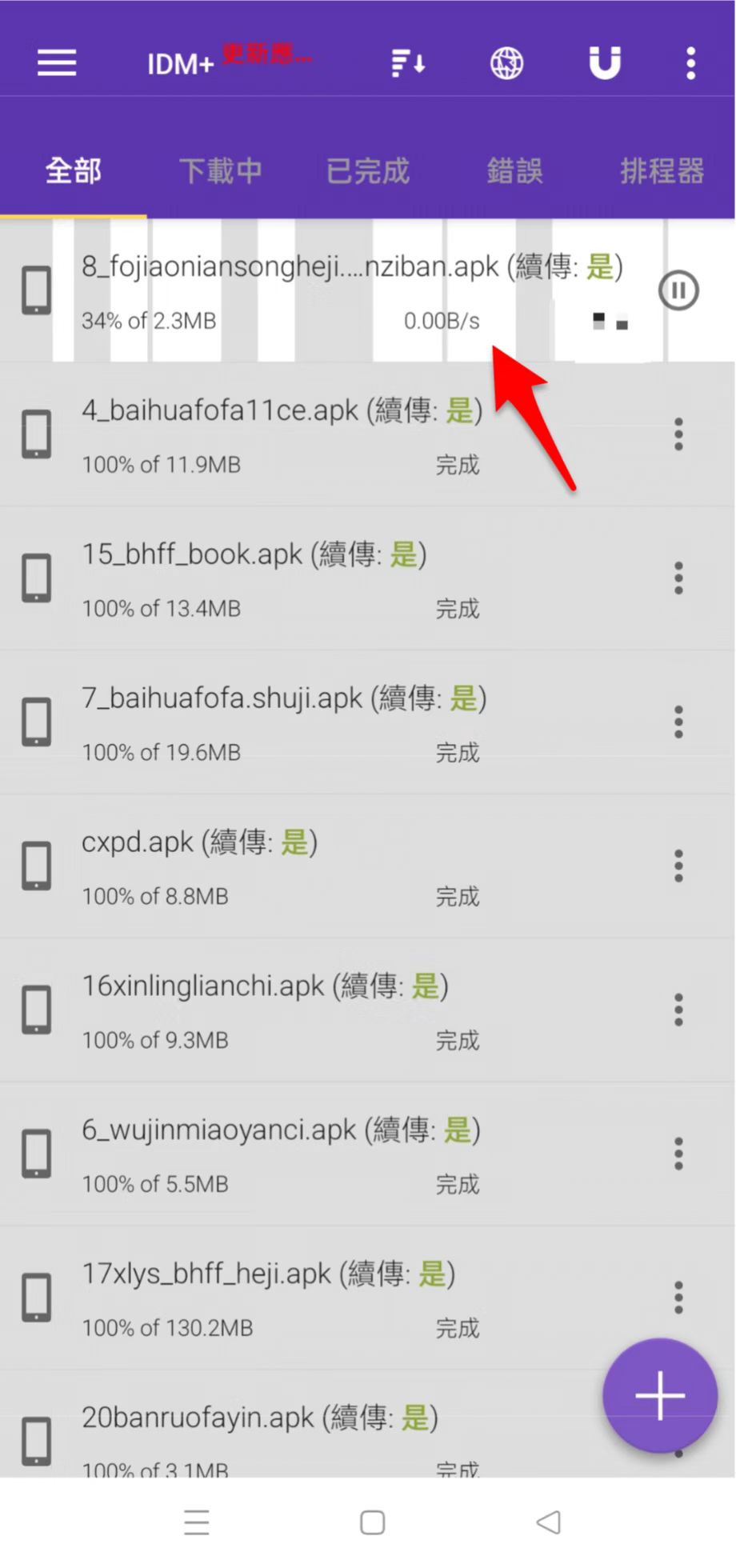Tap the magnet link icon
Viewport: 736px width, 1568px height.
click(605, 62)
